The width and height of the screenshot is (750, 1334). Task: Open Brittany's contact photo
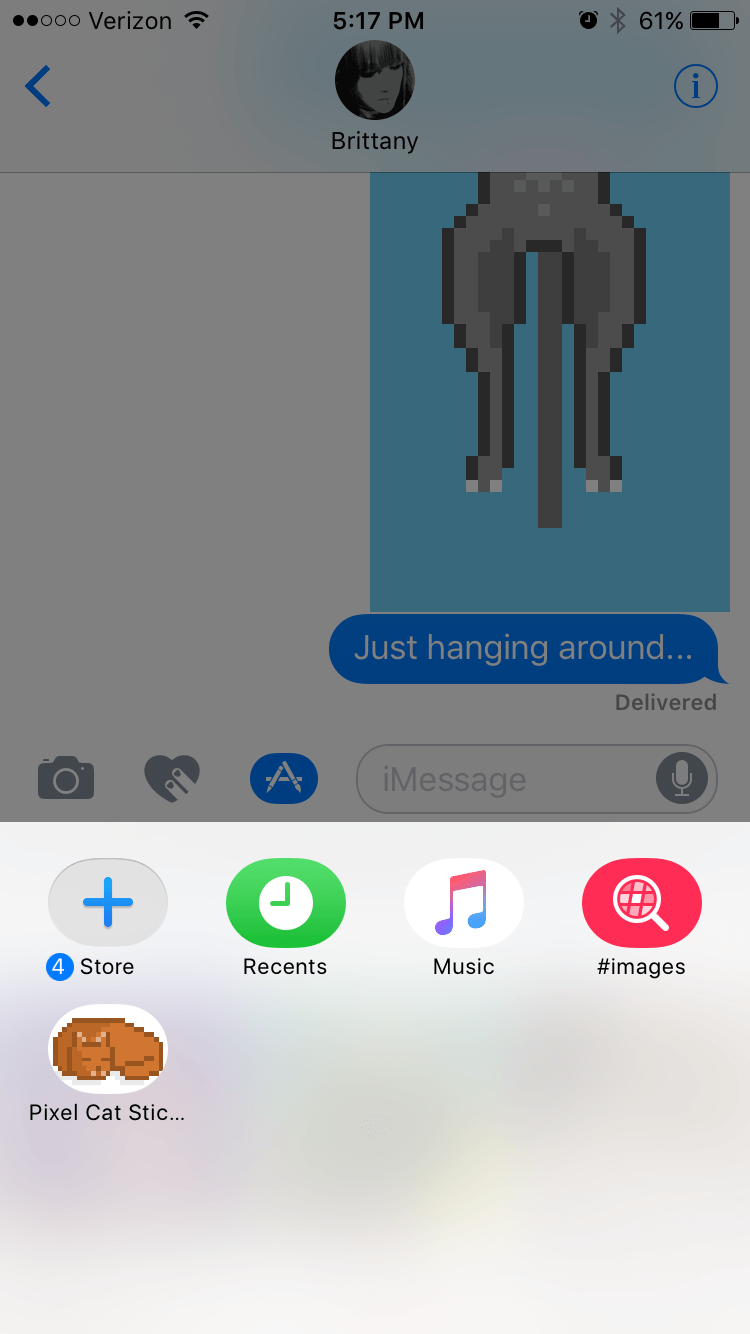(375, 80)
